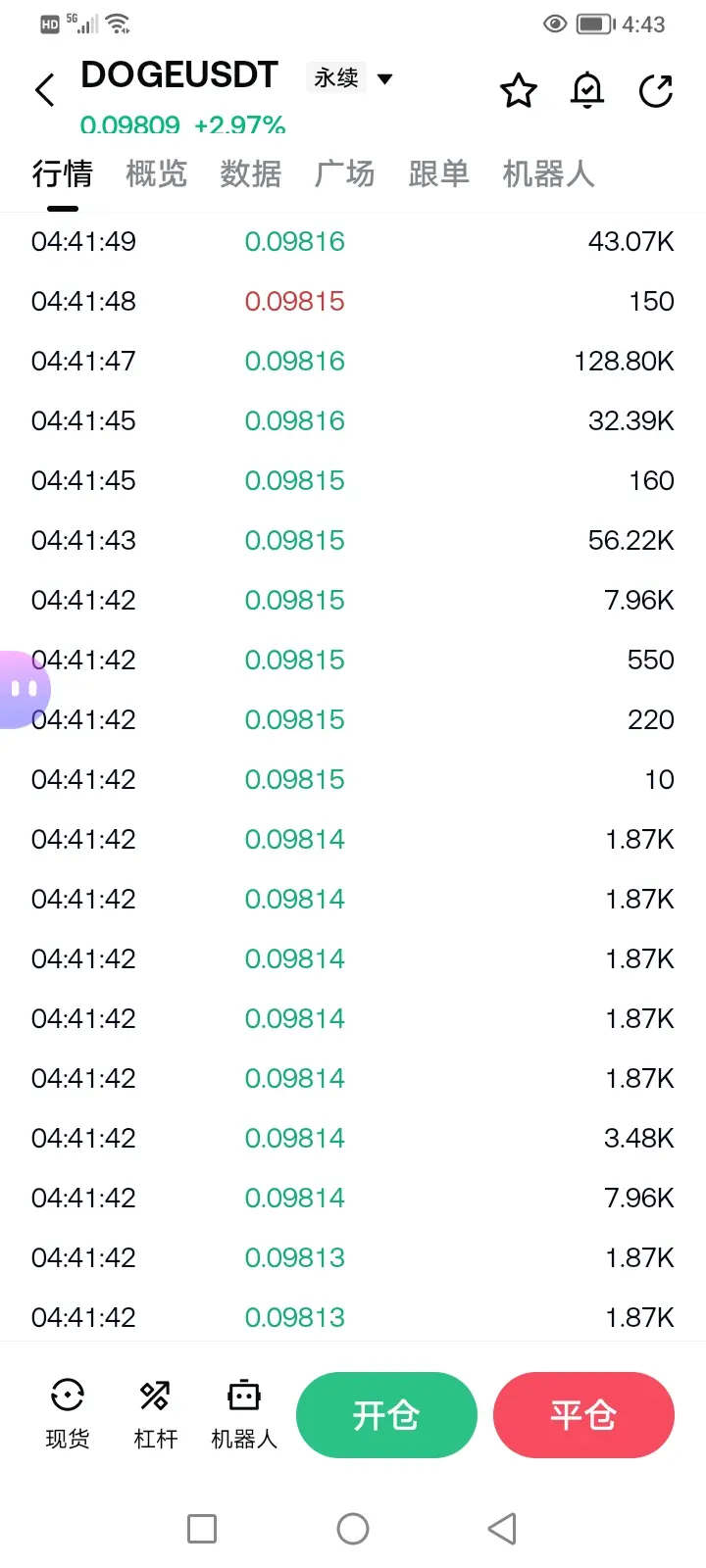This screenshot has height=1568, width=706.
Task: Open the 机器人 tab at the top
Action: click(548, 174)
